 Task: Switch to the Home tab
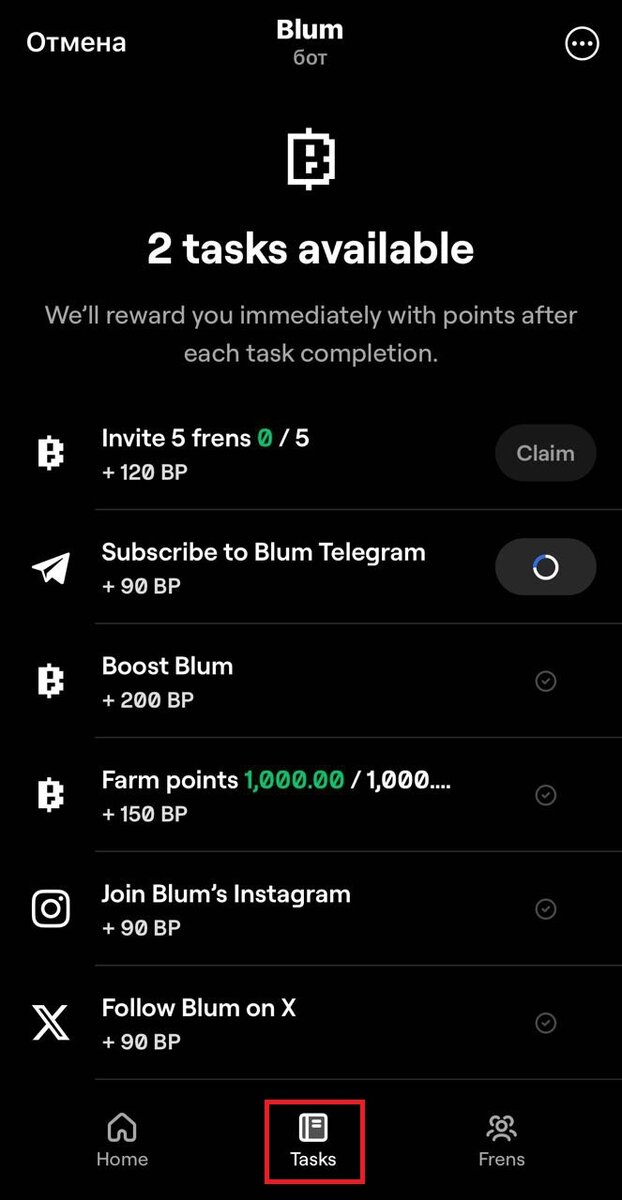122,1141
